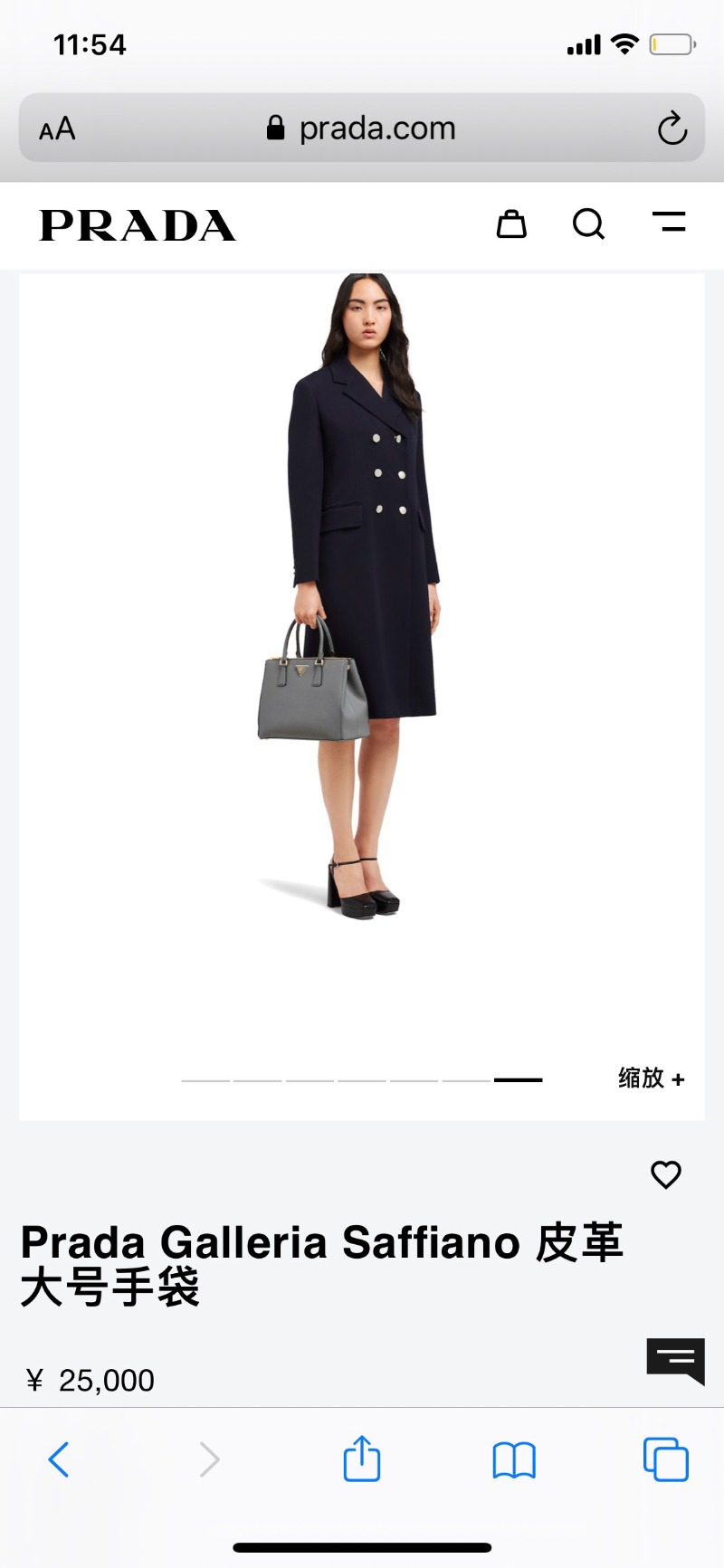Open the AA reader options
The image size is (724, 1568).
57,128
